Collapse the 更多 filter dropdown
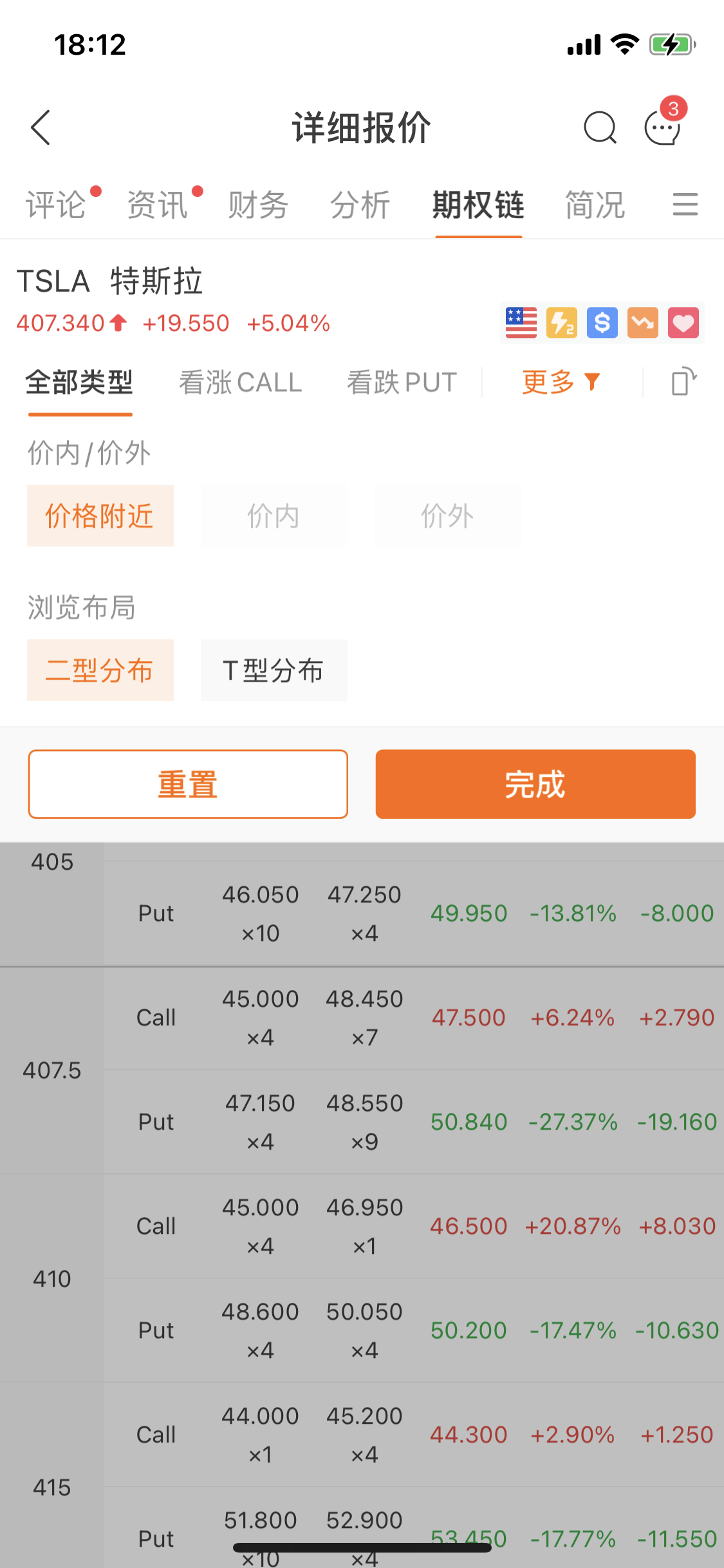 point(561,382)
